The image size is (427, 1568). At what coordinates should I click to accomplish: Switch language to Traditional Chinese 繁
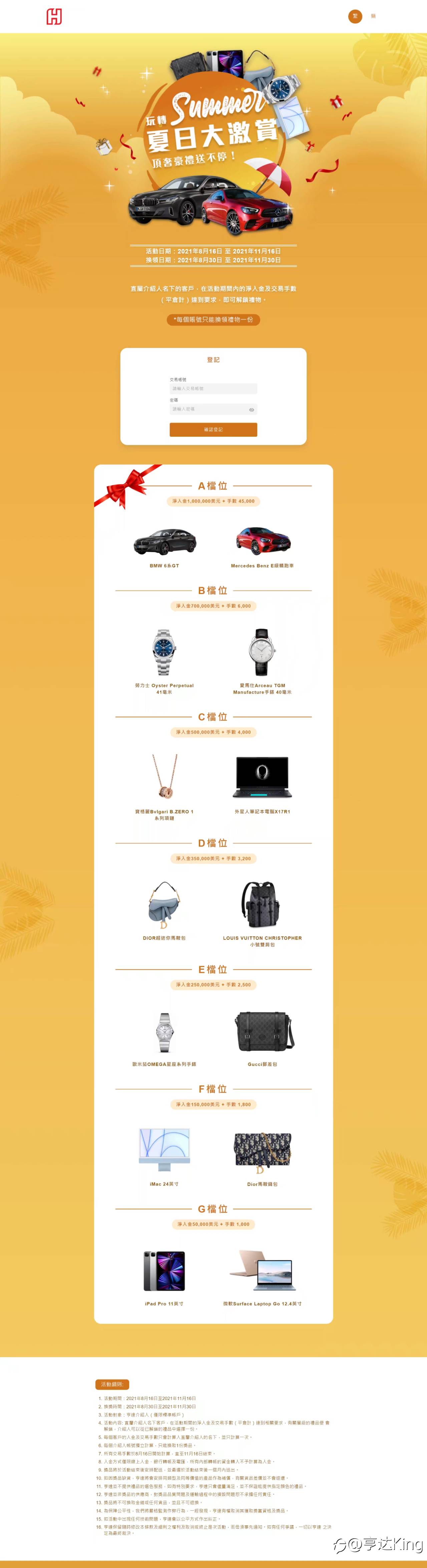355,16
